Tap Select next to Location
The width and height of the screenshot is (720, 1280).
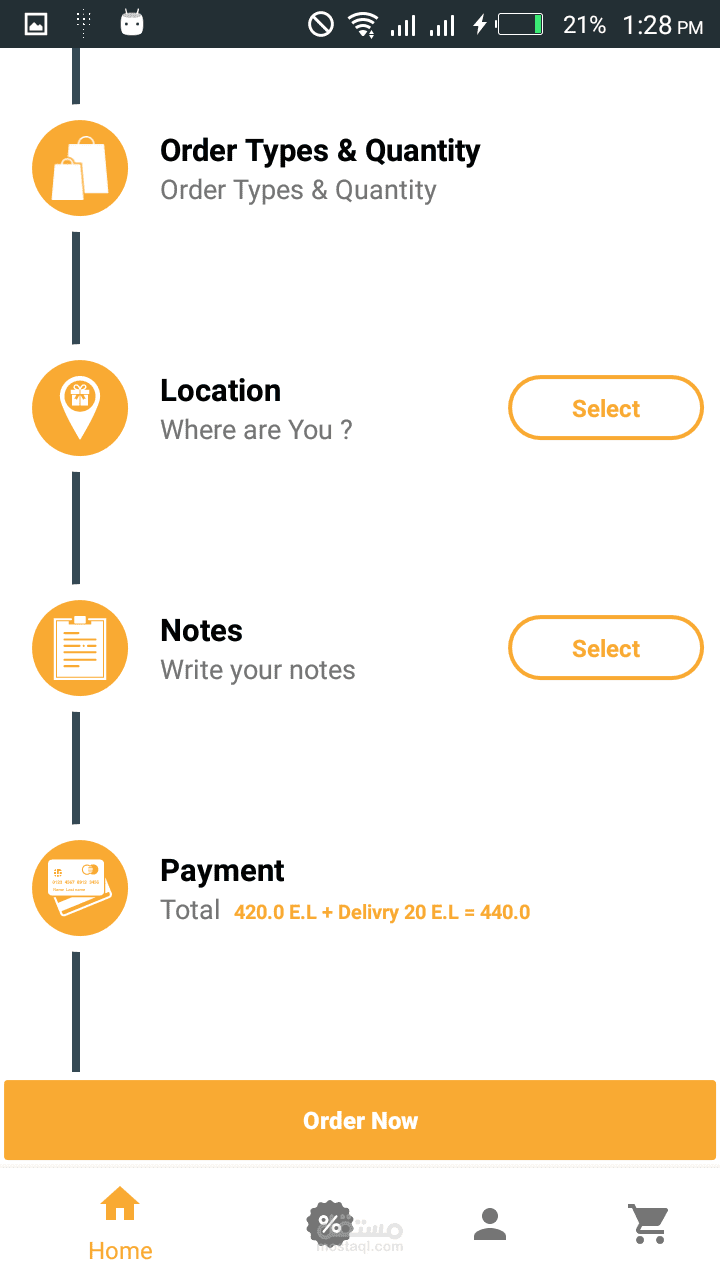pos(606,408)
